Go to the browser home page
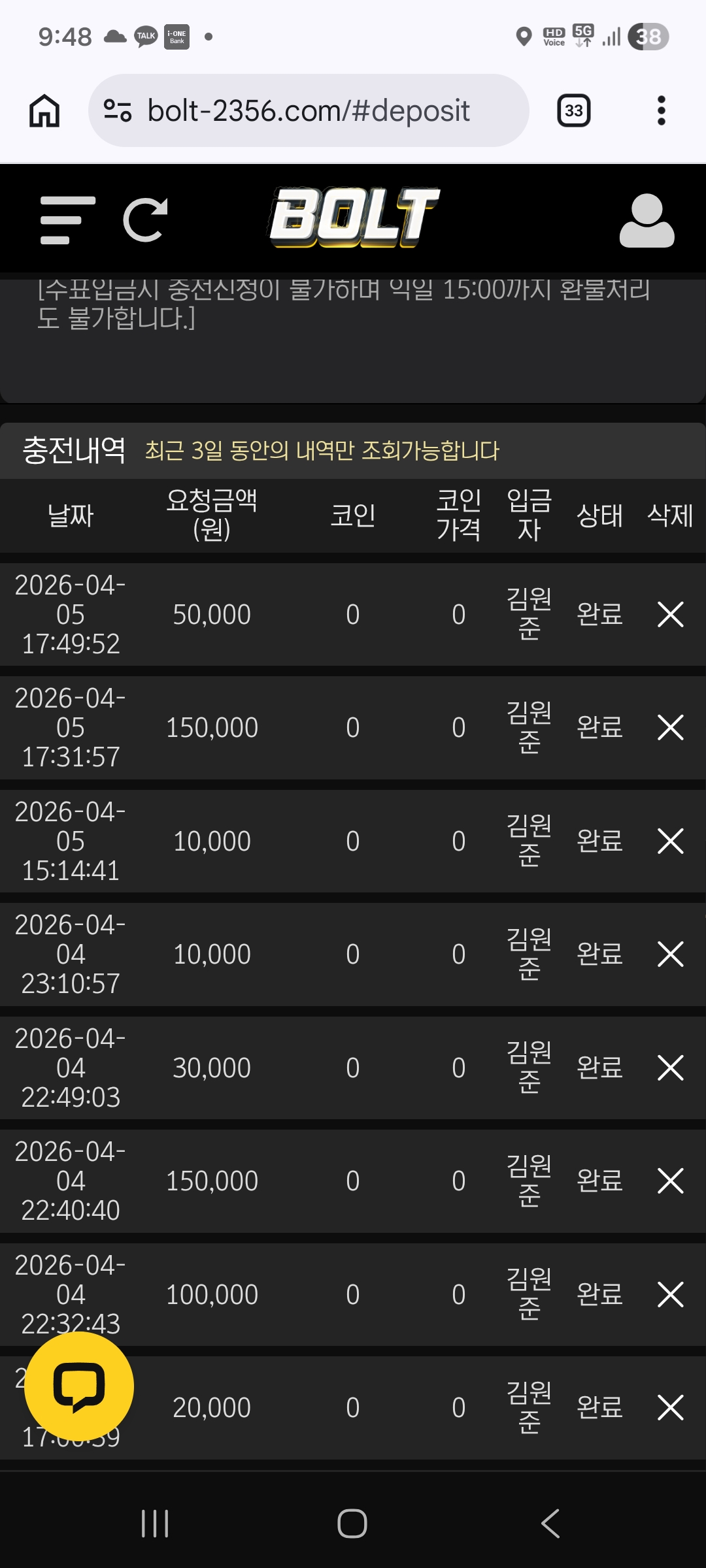The image size is (706, 1568). tap(44, 110)
